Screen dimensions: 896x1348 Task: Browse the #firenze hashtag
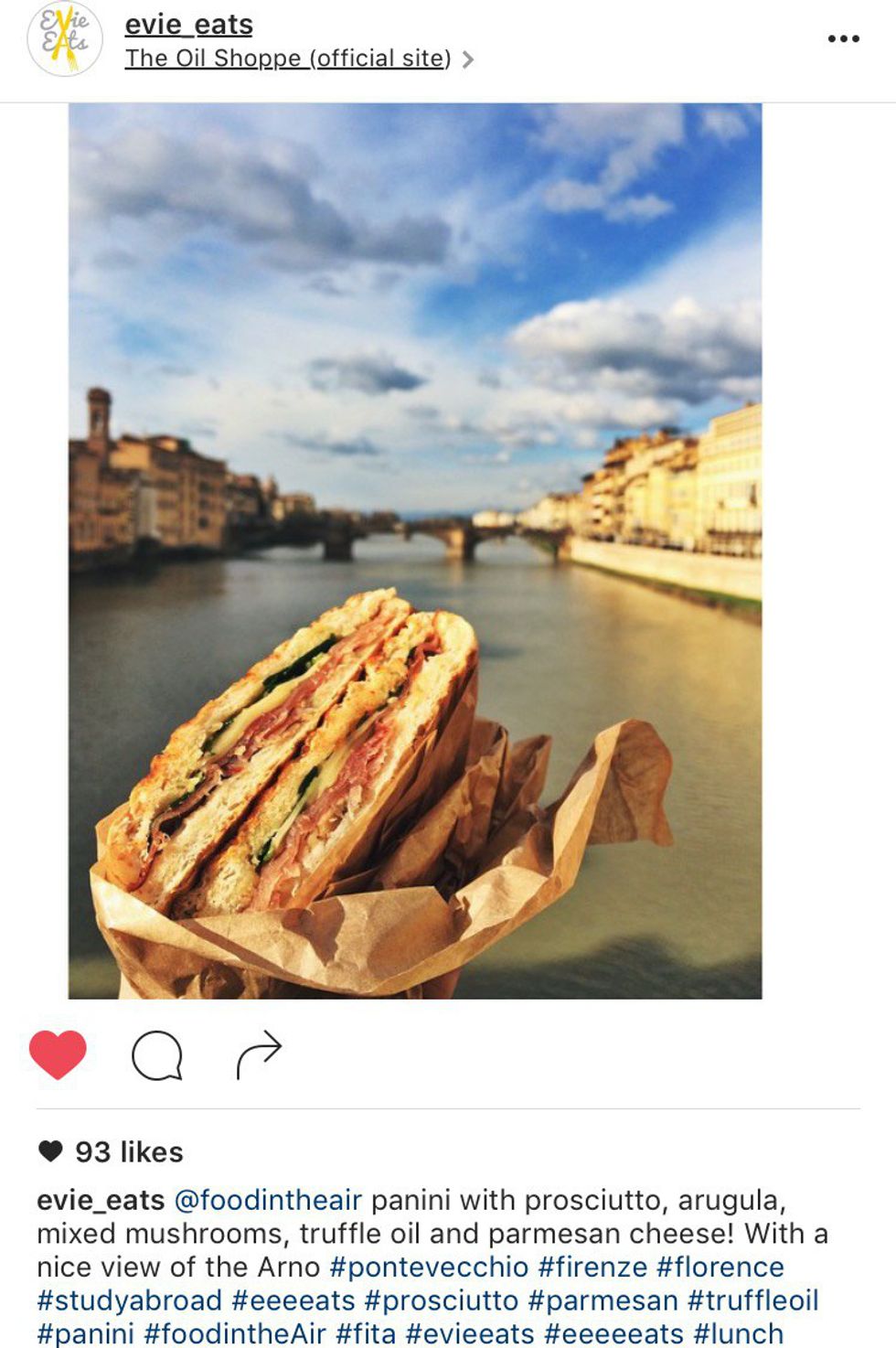pyautogui.click(x=592, y=1268)
